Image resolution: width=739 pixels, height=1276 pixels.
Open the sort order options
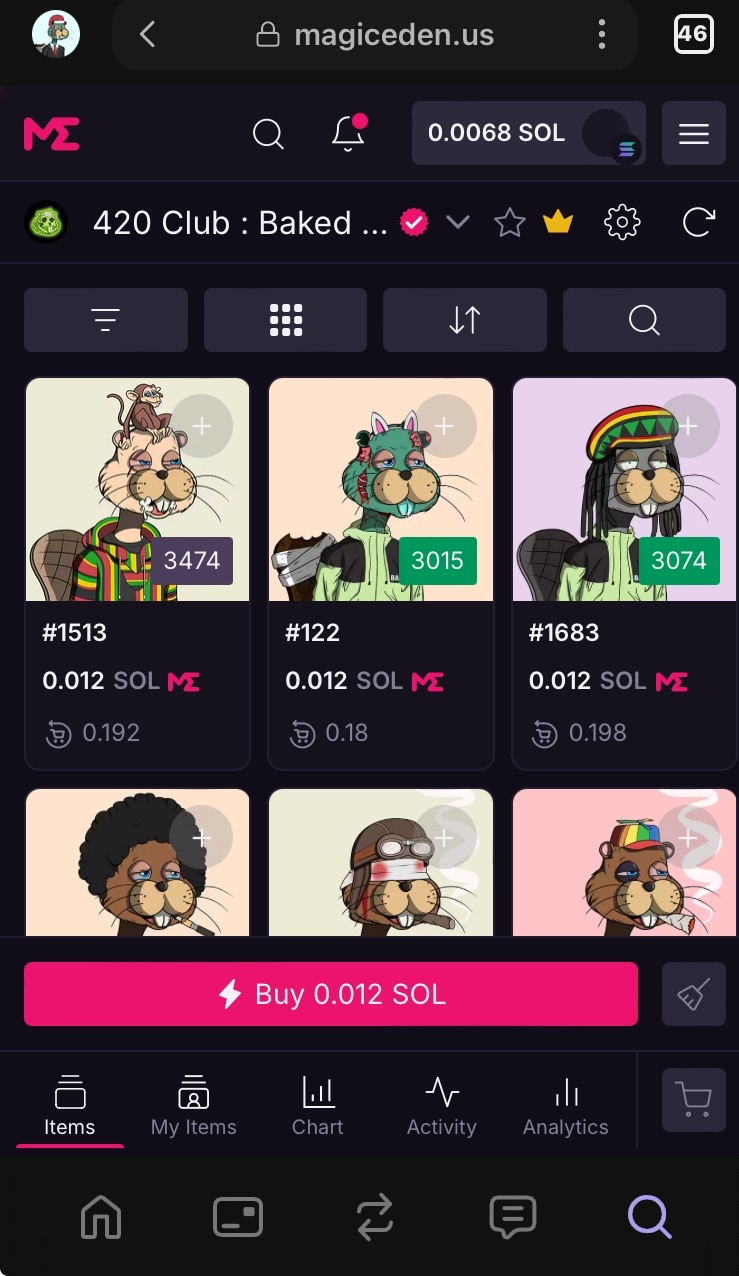(x=465, y=320)
